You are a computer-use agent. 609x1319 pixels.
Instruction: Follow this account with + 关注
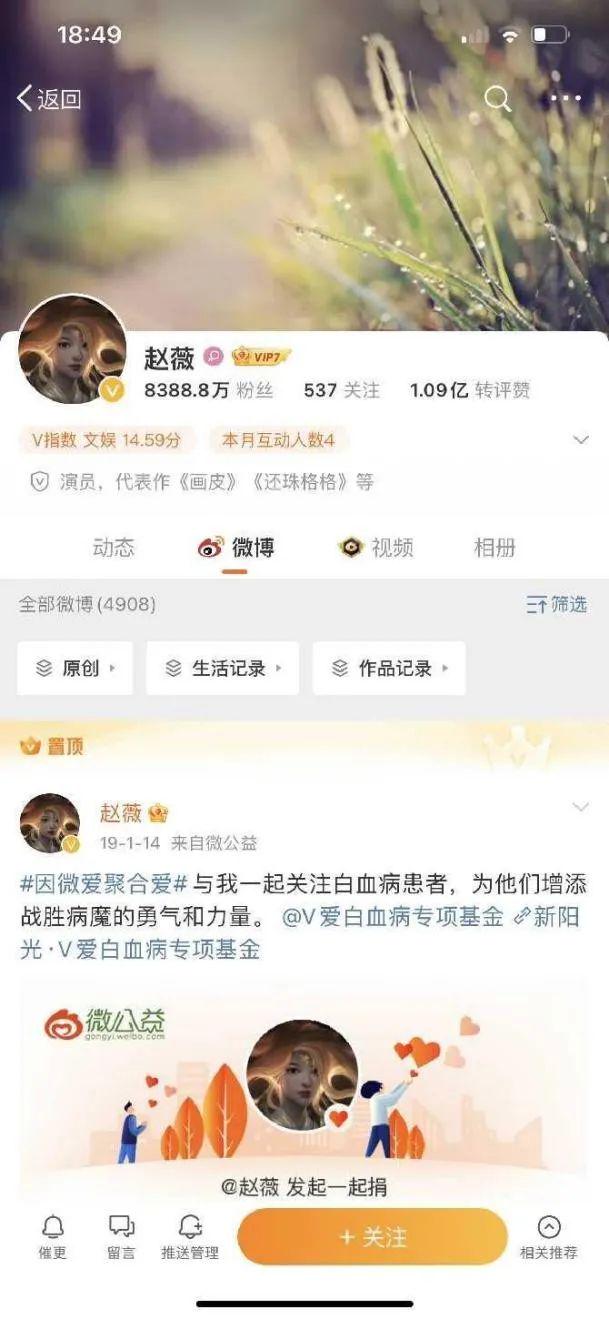click(372, 1236)
